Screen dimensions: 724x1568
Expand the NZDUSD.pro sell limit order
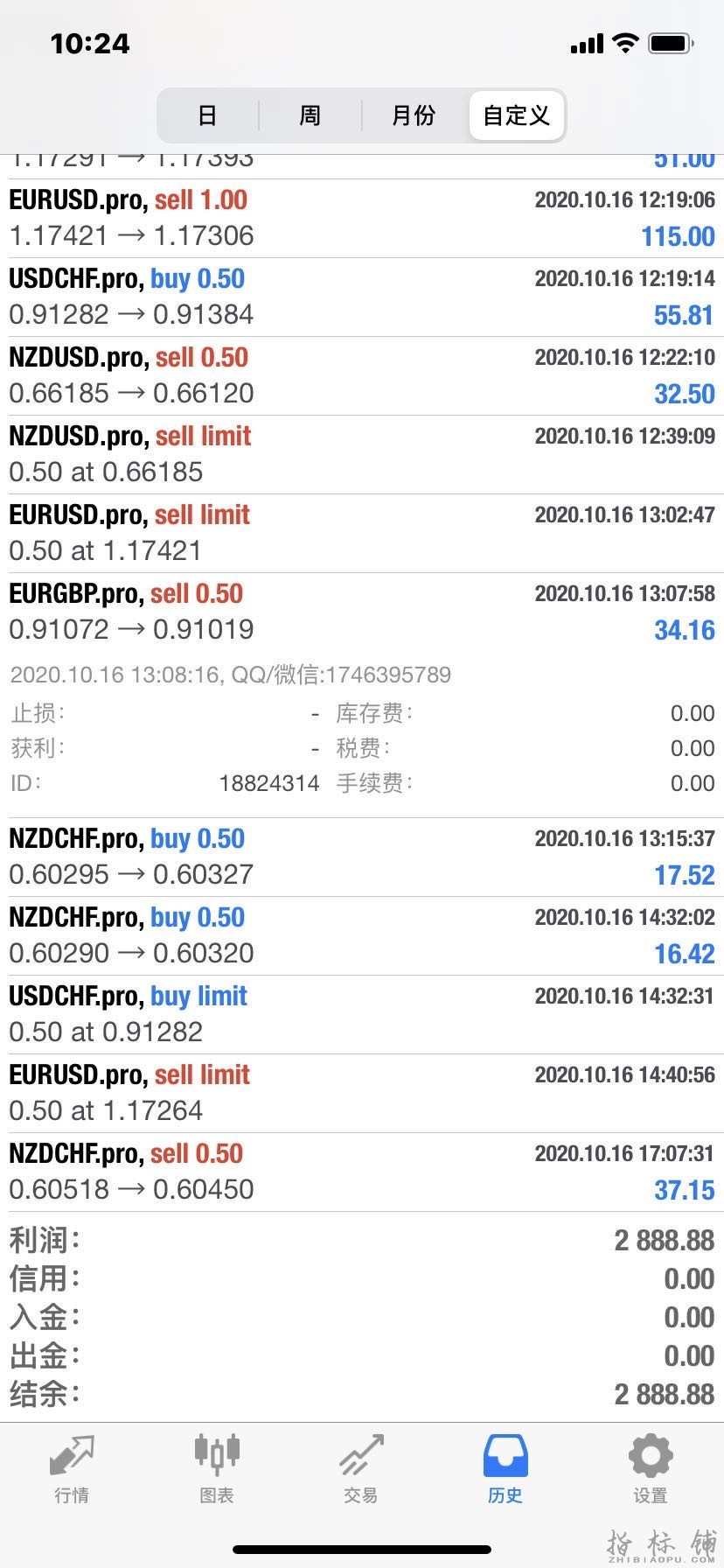362,454
